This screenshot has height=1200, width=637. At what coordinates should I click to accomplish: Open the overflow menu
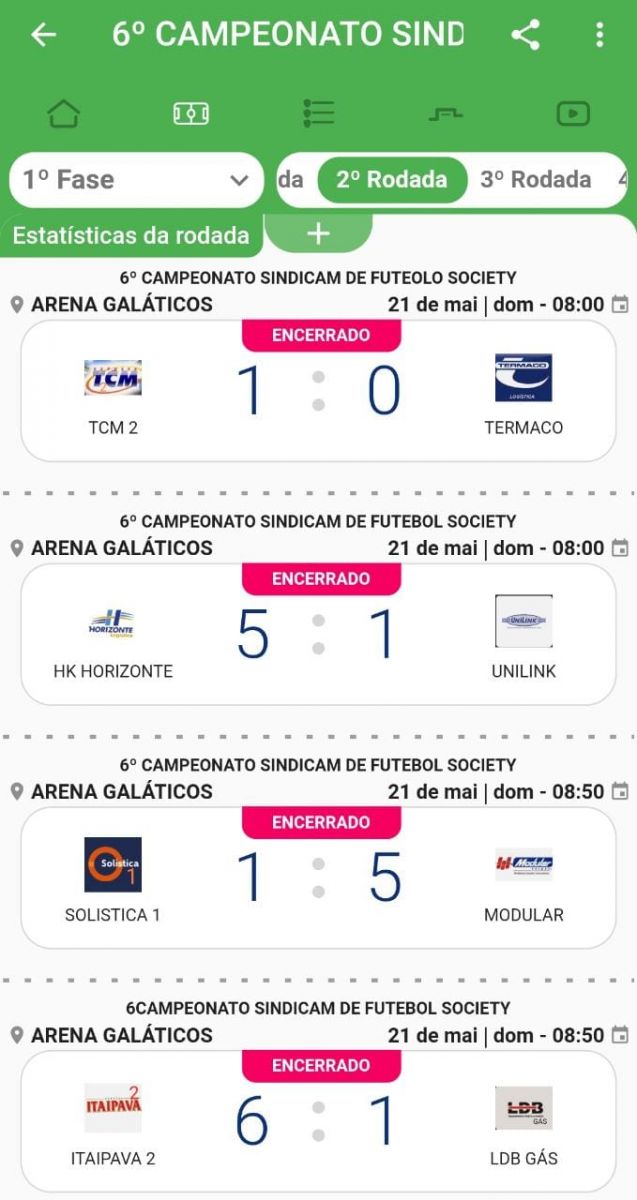pyautogui.click(x=600, y=35)
